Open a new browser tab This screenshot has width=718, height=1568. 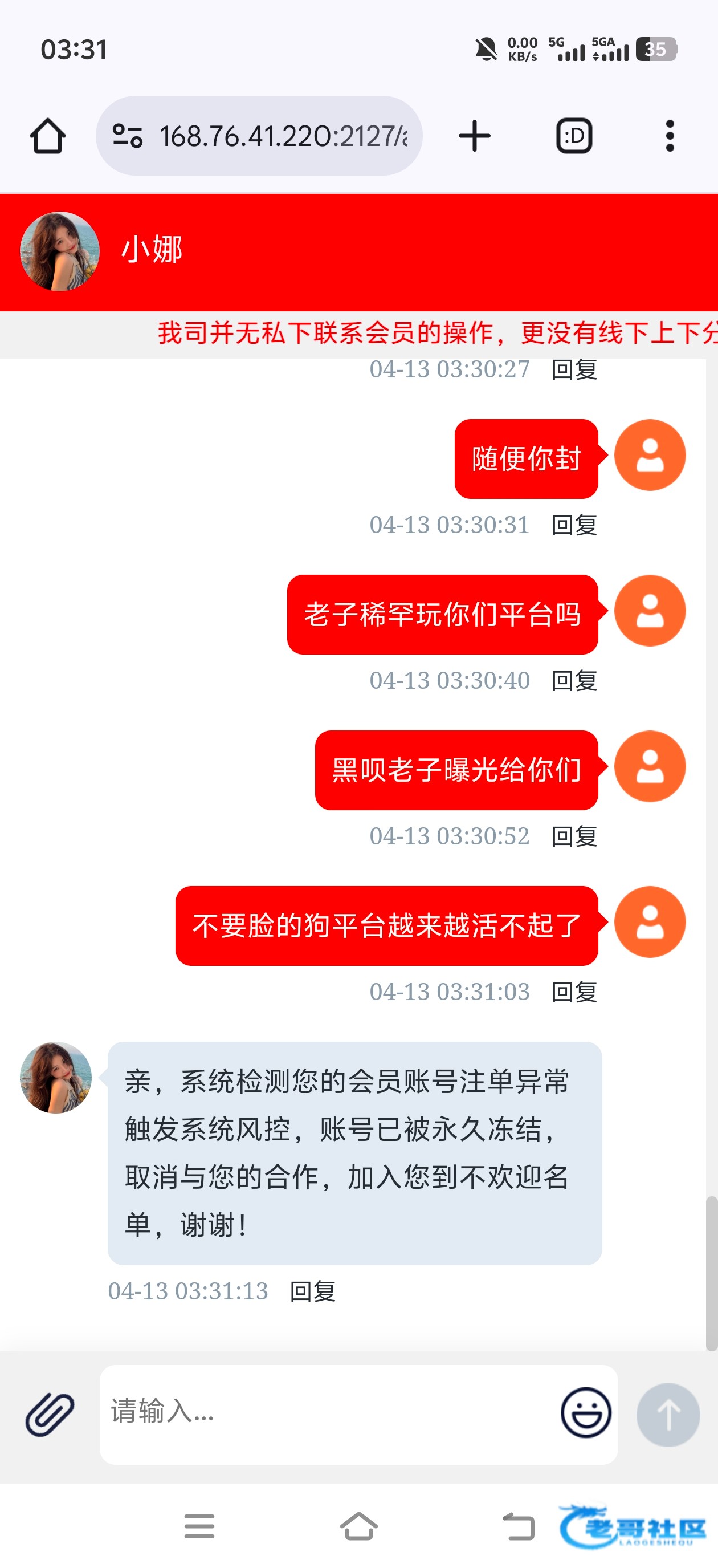click(475, 136)
